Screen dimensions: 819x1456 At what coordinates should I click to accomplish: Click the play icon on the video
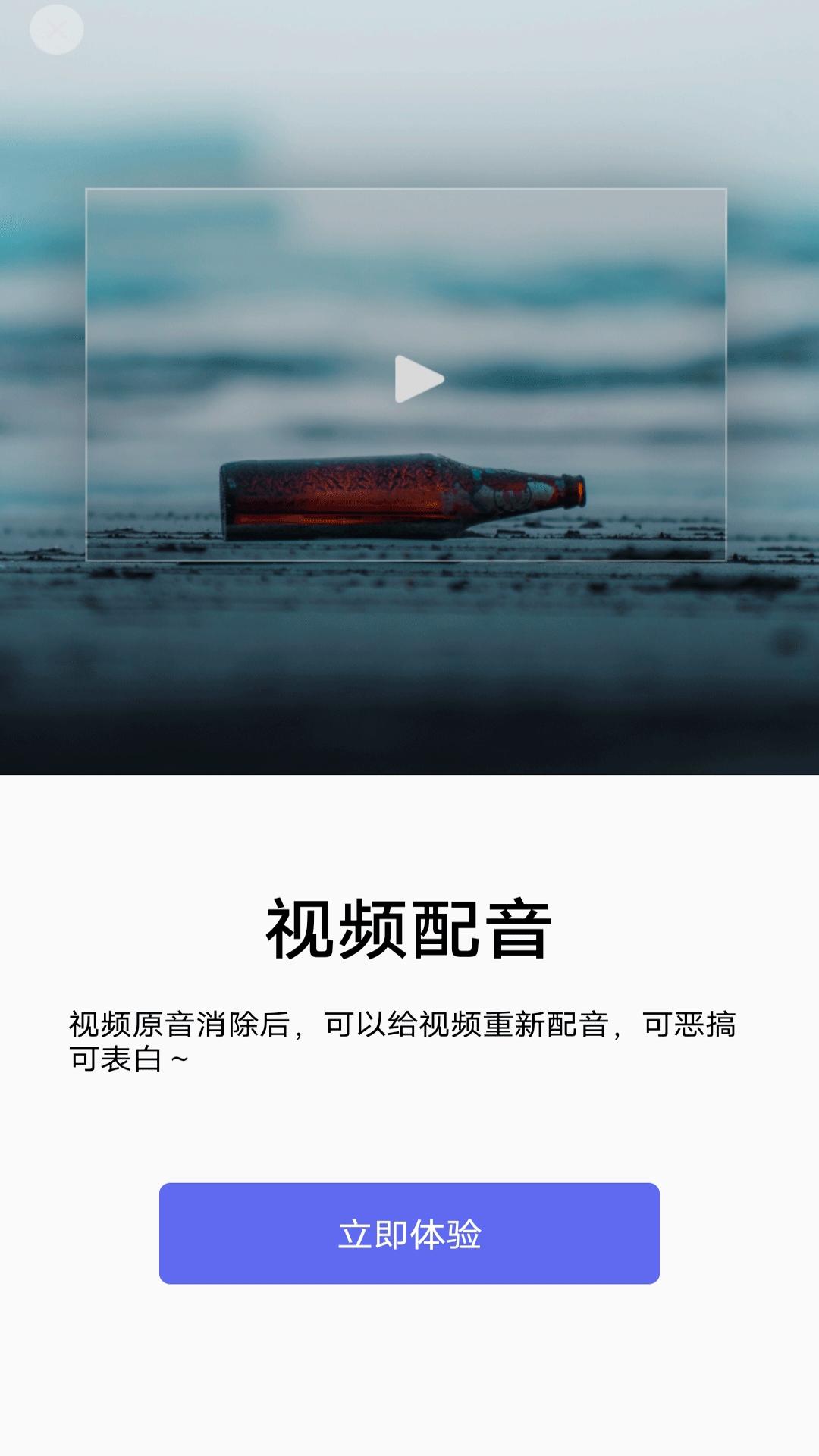point(416,379)
